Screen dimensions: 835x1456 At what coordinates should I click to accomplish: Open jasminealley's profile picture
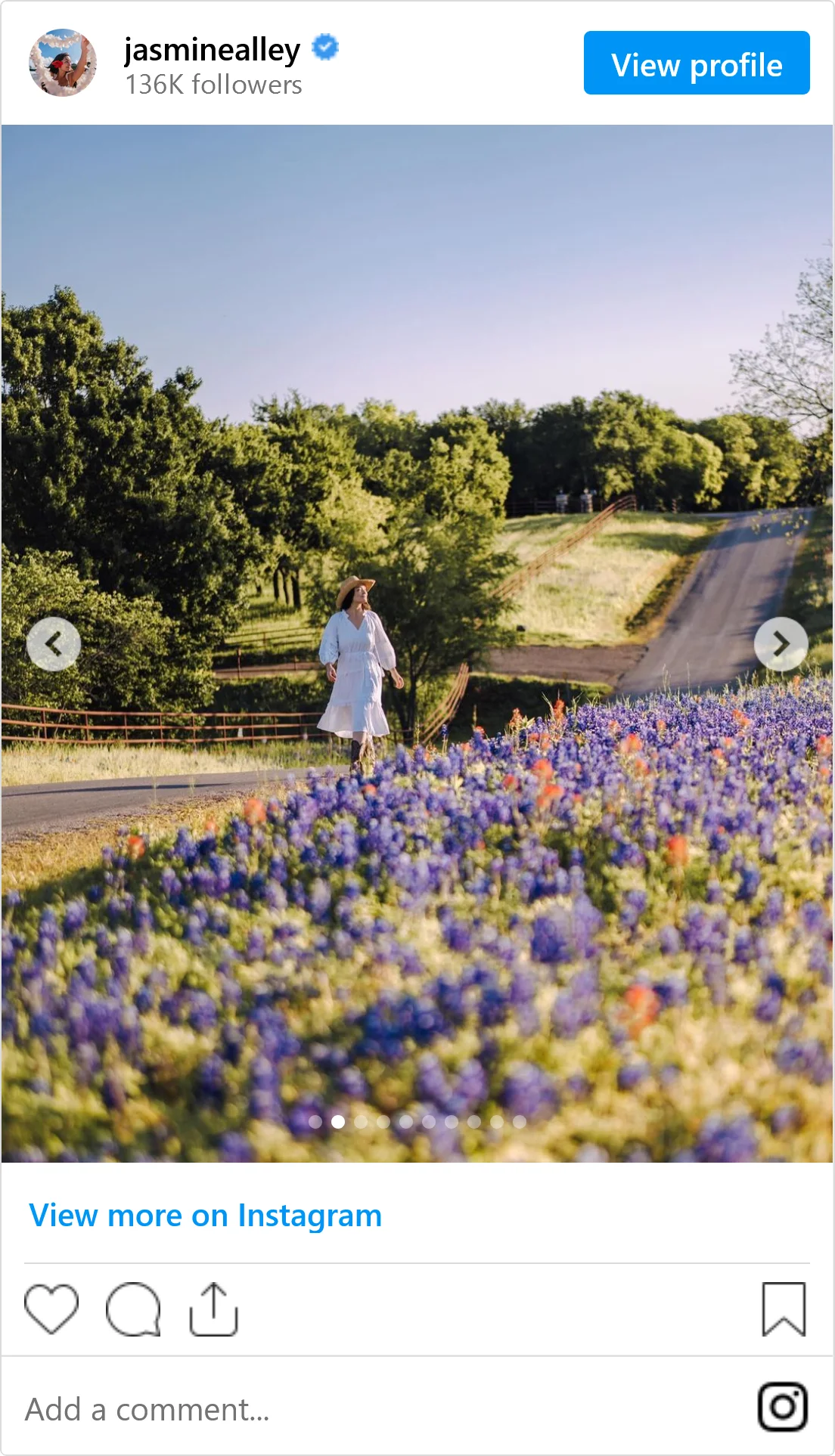[63, 63]
